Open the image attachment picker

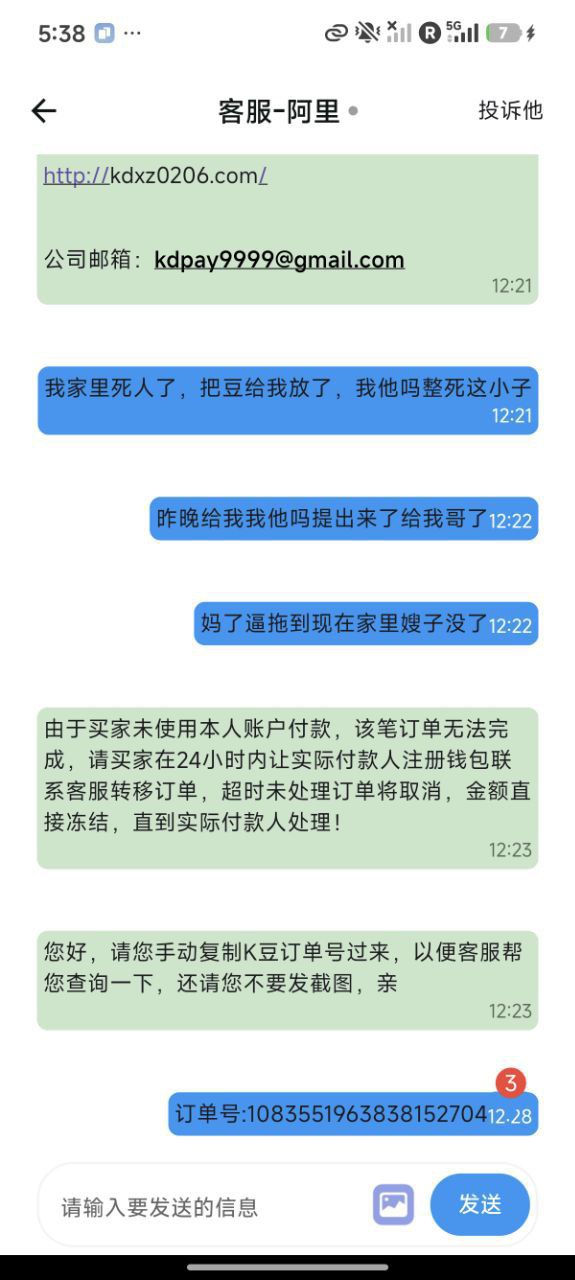coord(394,1204)
